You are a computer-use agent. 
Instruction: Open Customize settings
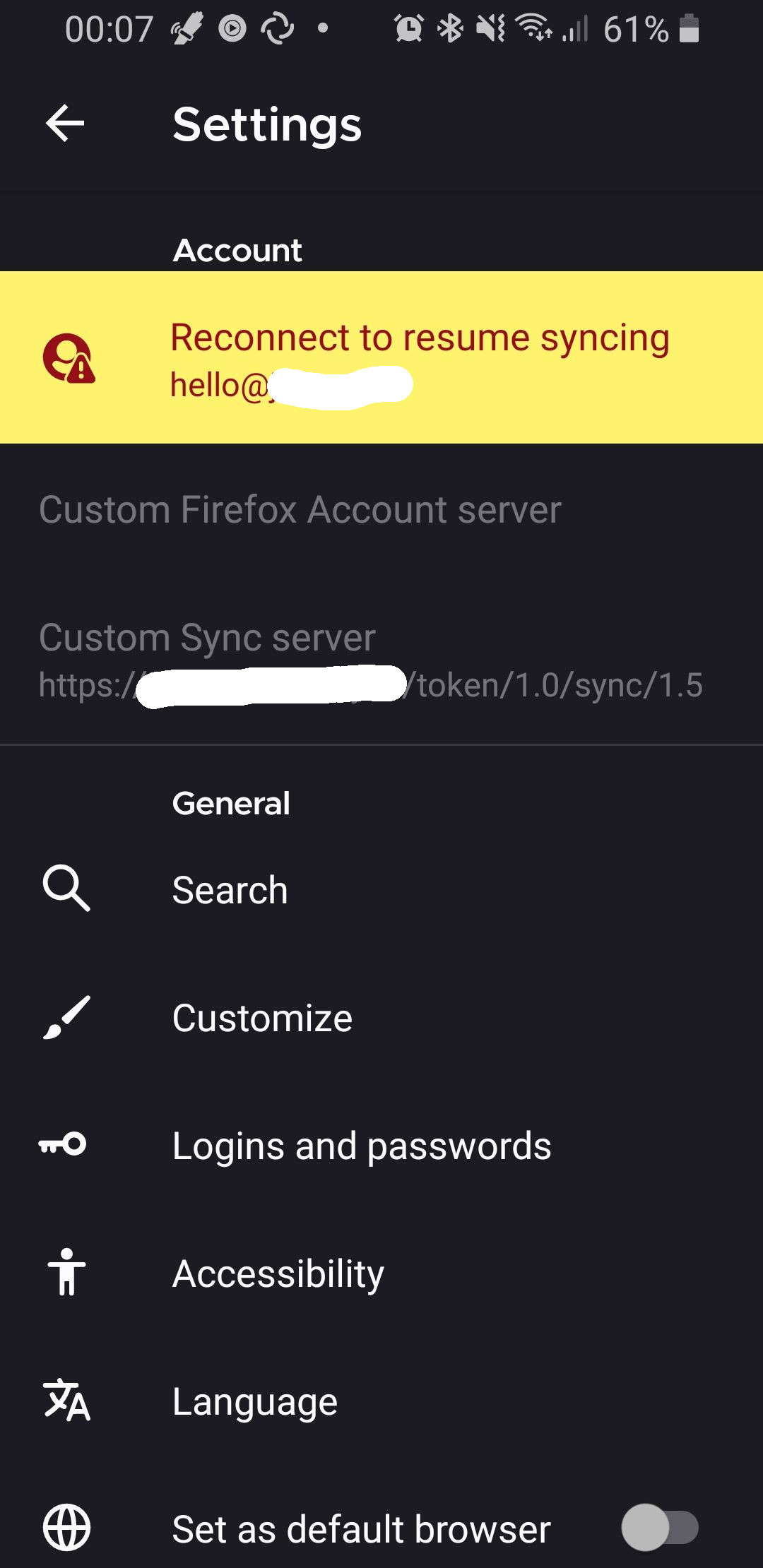pos(262,1018)
